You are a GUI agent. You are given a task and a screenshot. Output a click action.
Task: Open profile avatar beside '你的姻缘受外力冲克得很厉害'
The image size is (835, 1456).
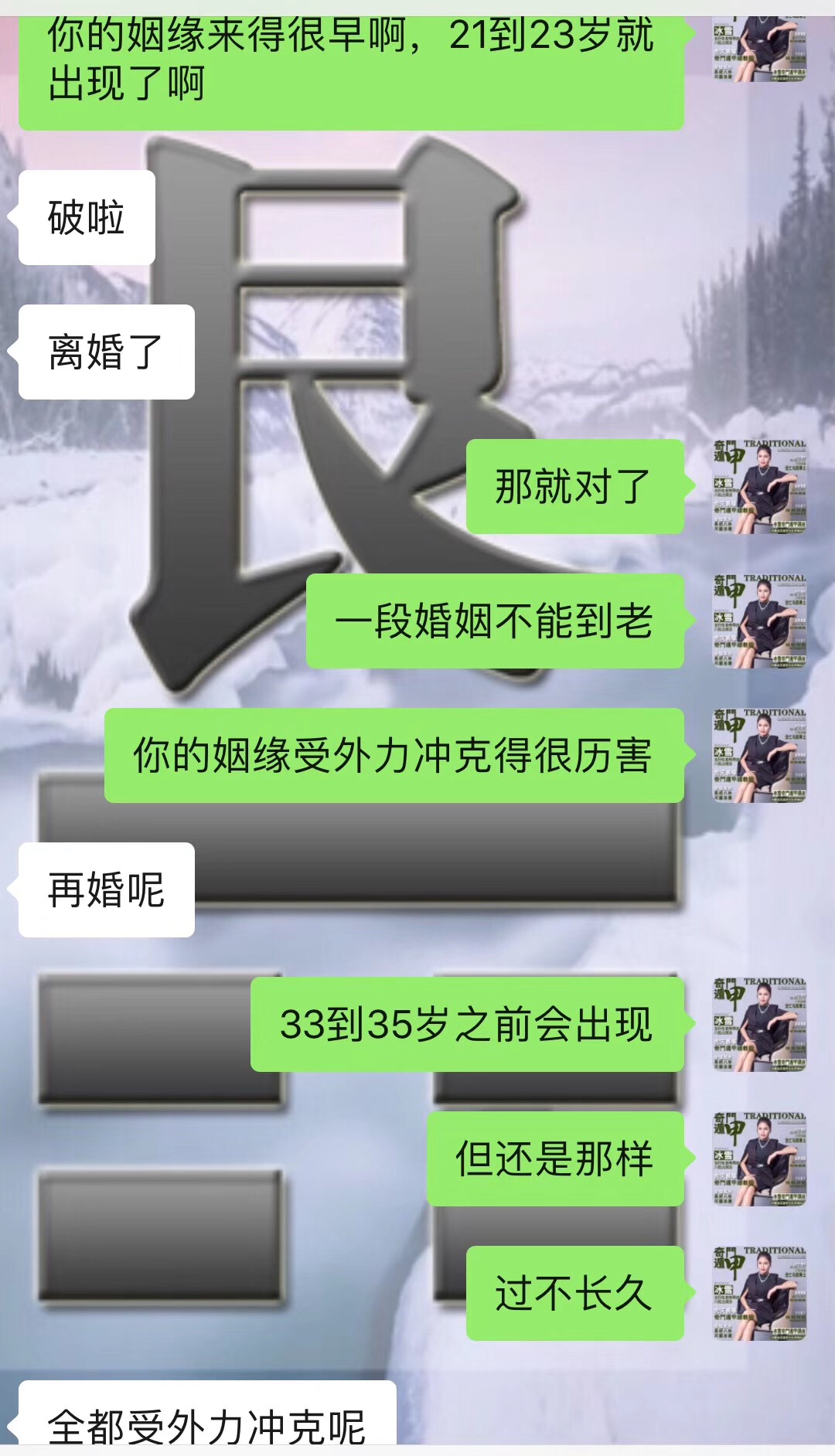click(759, 755)
